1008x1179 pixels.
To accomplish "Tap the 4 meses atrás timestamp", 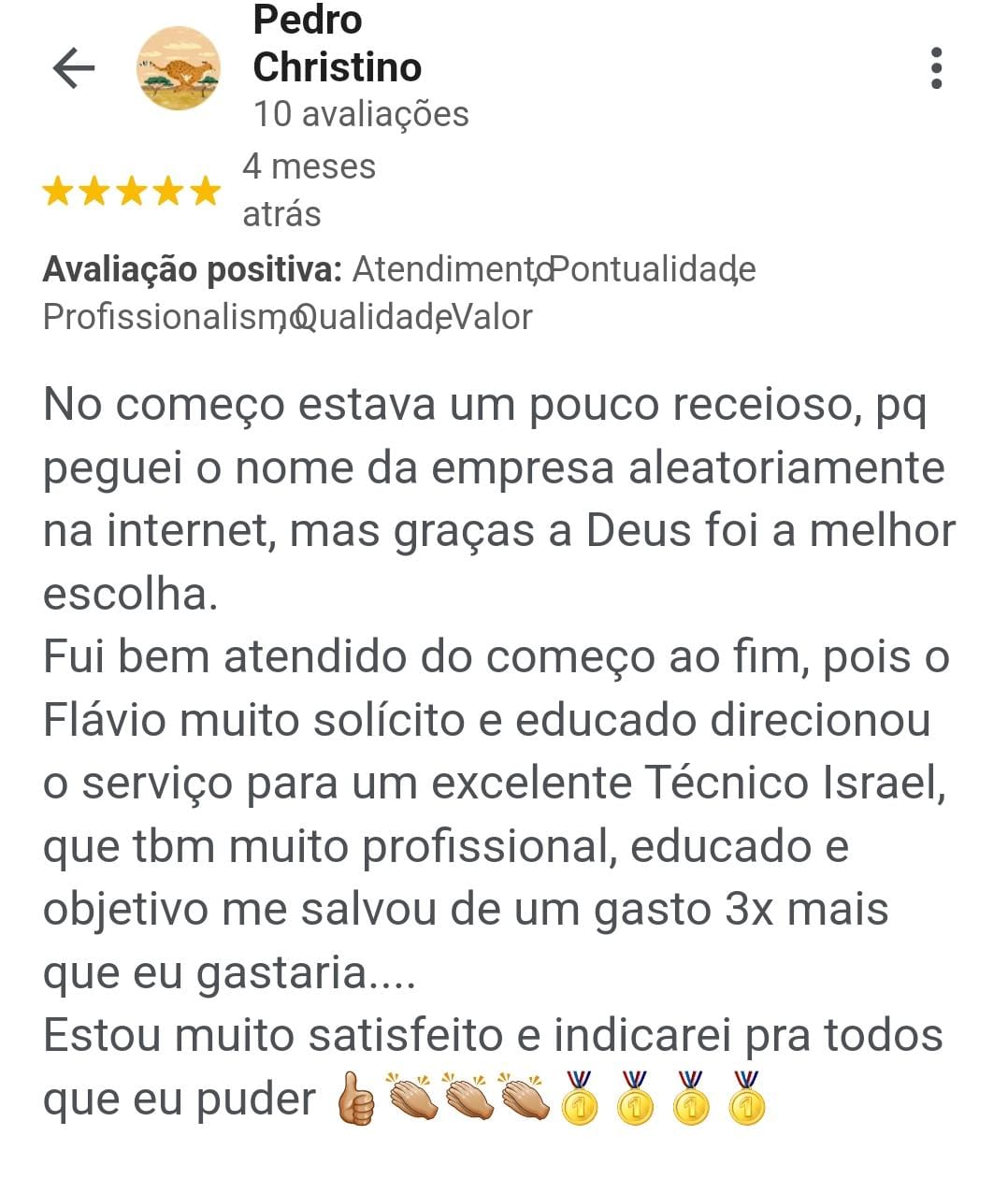I will pos(310,189).
